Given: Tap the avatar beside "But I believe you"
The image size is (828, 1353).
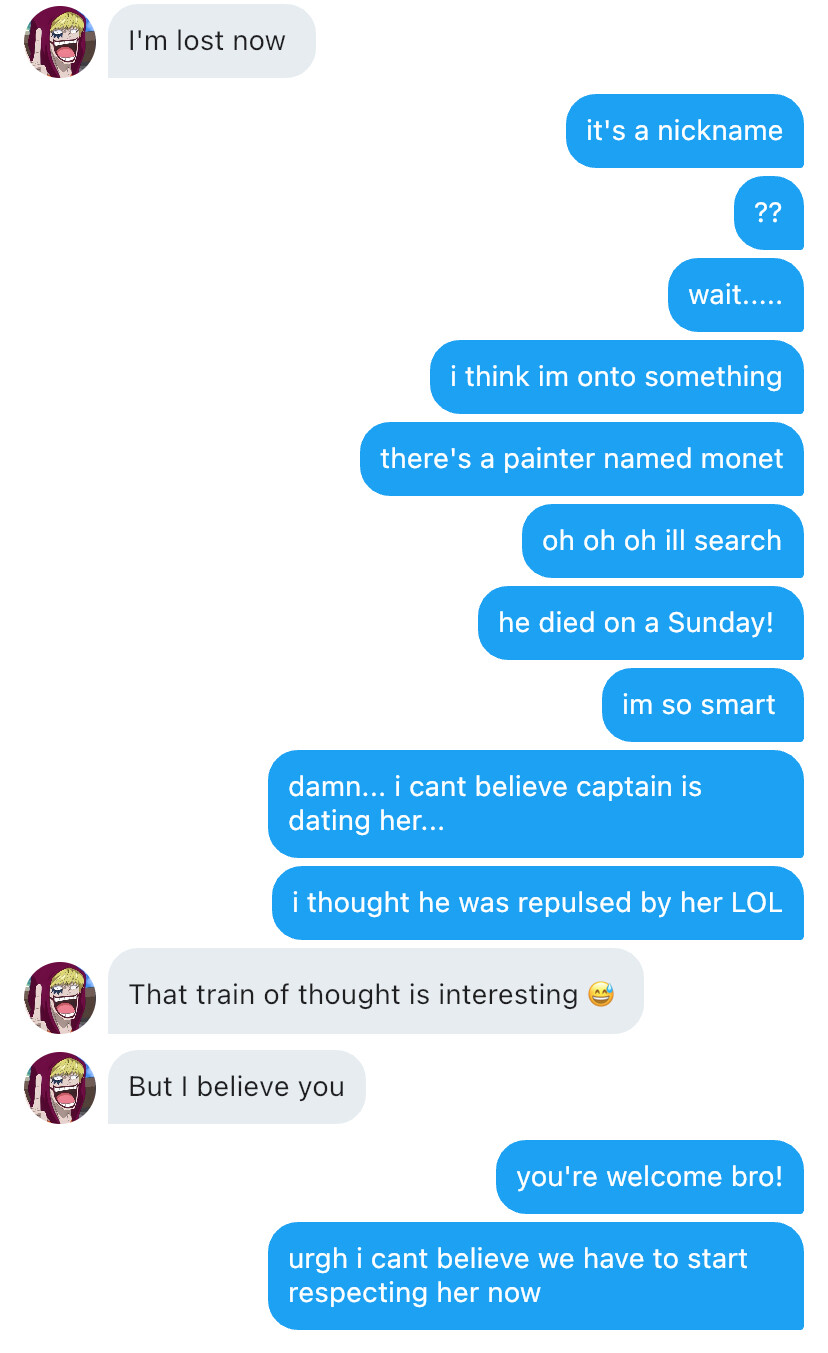Looking at the screenshot, I should point(60,1087).
